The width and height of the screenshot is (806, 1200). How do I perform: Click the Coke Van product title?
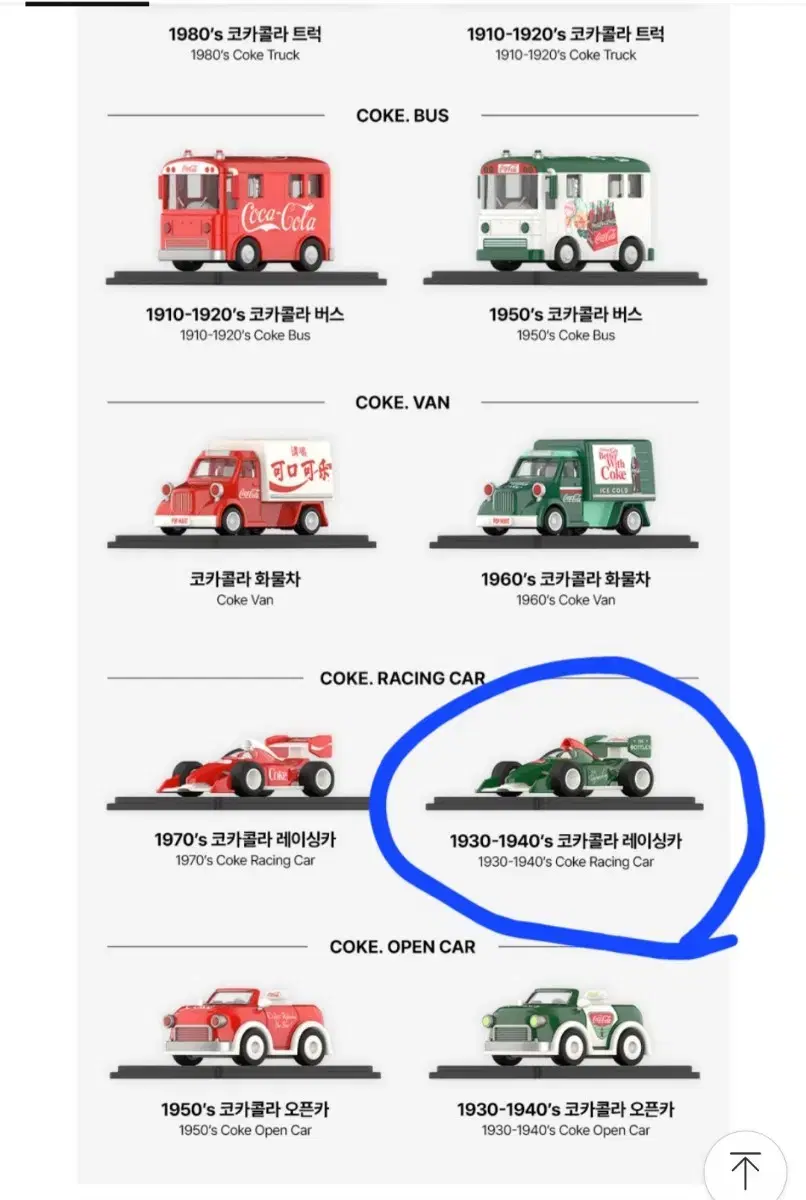pos(243,578)
